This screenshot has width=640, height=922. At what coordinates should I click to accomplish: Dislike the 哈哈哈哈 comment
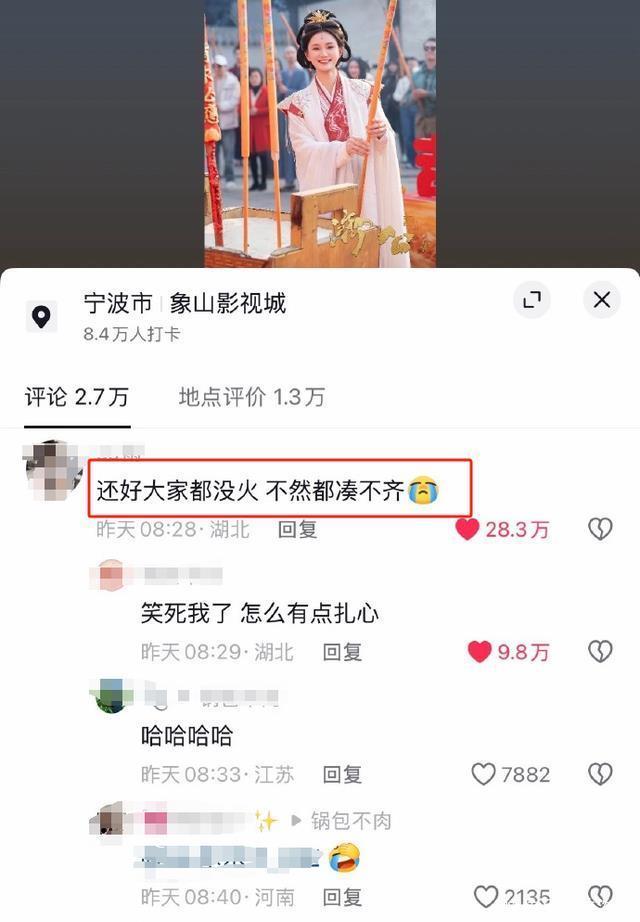[600, 774]
